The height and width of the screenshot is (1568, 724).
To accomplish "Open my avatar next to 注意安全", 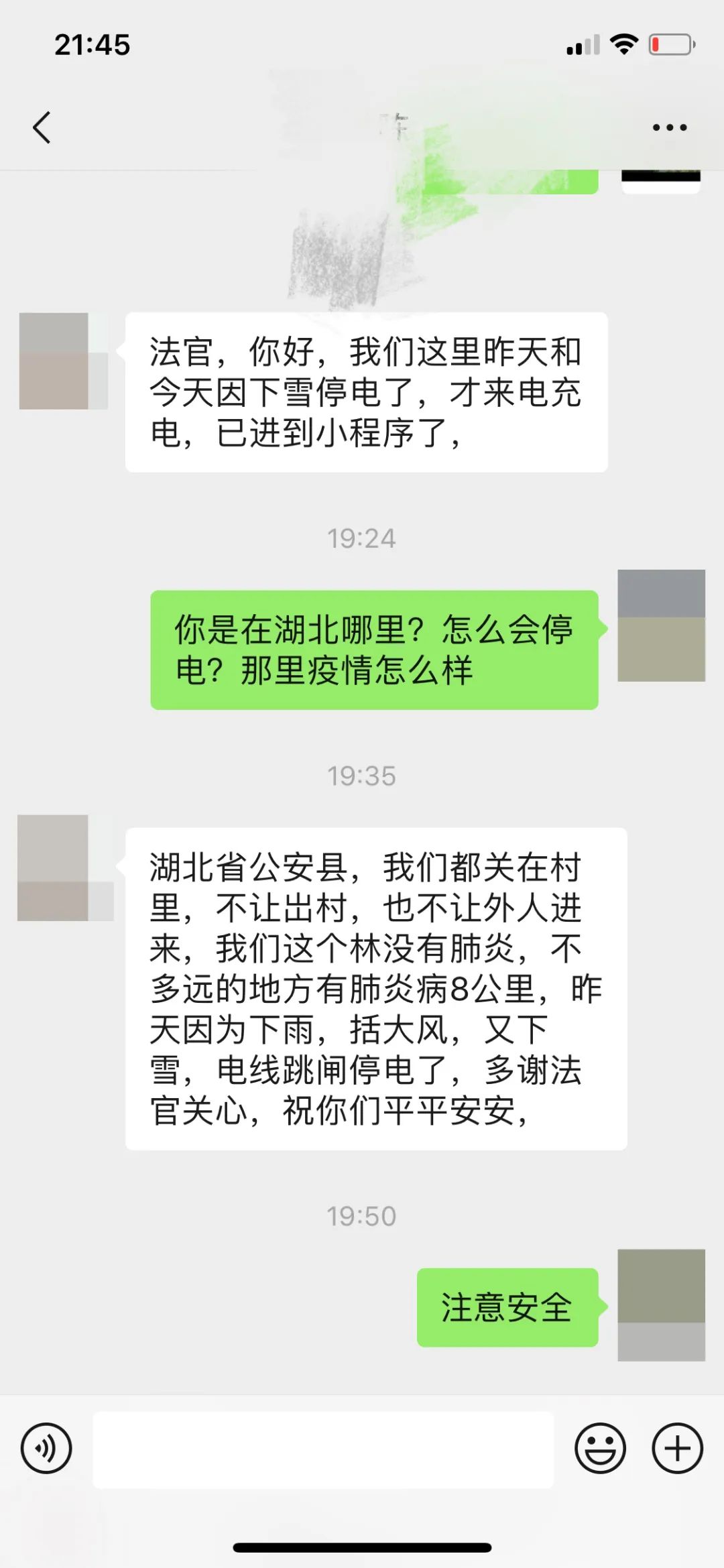I will (661, 1305).
